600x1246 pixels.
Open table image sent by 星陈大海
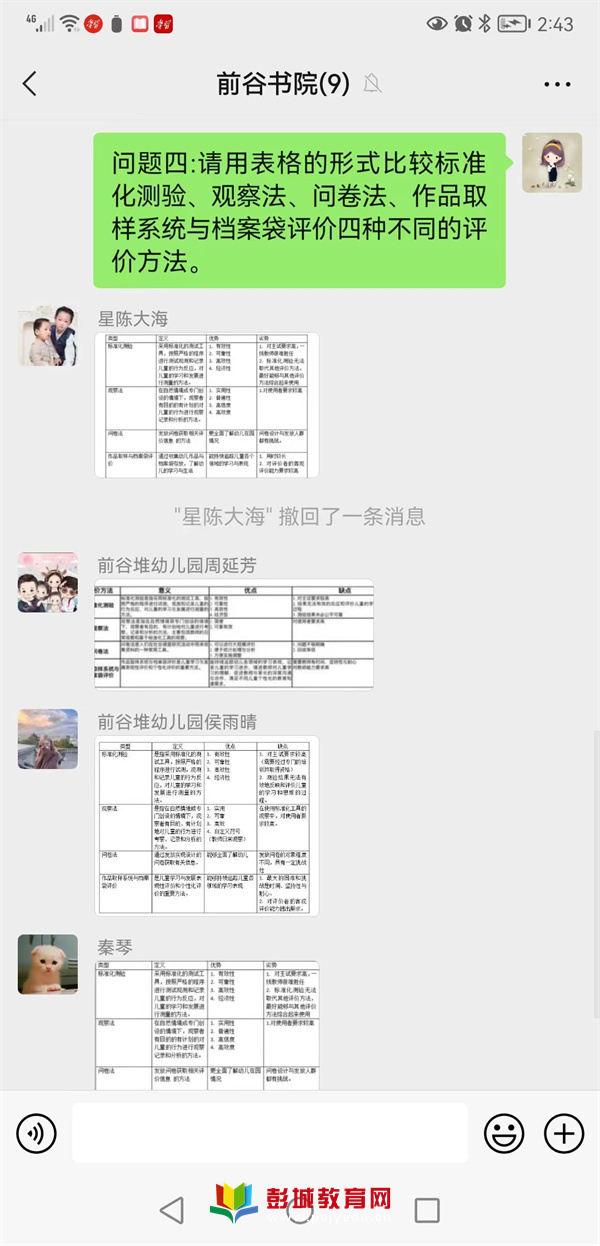point(206,405)
